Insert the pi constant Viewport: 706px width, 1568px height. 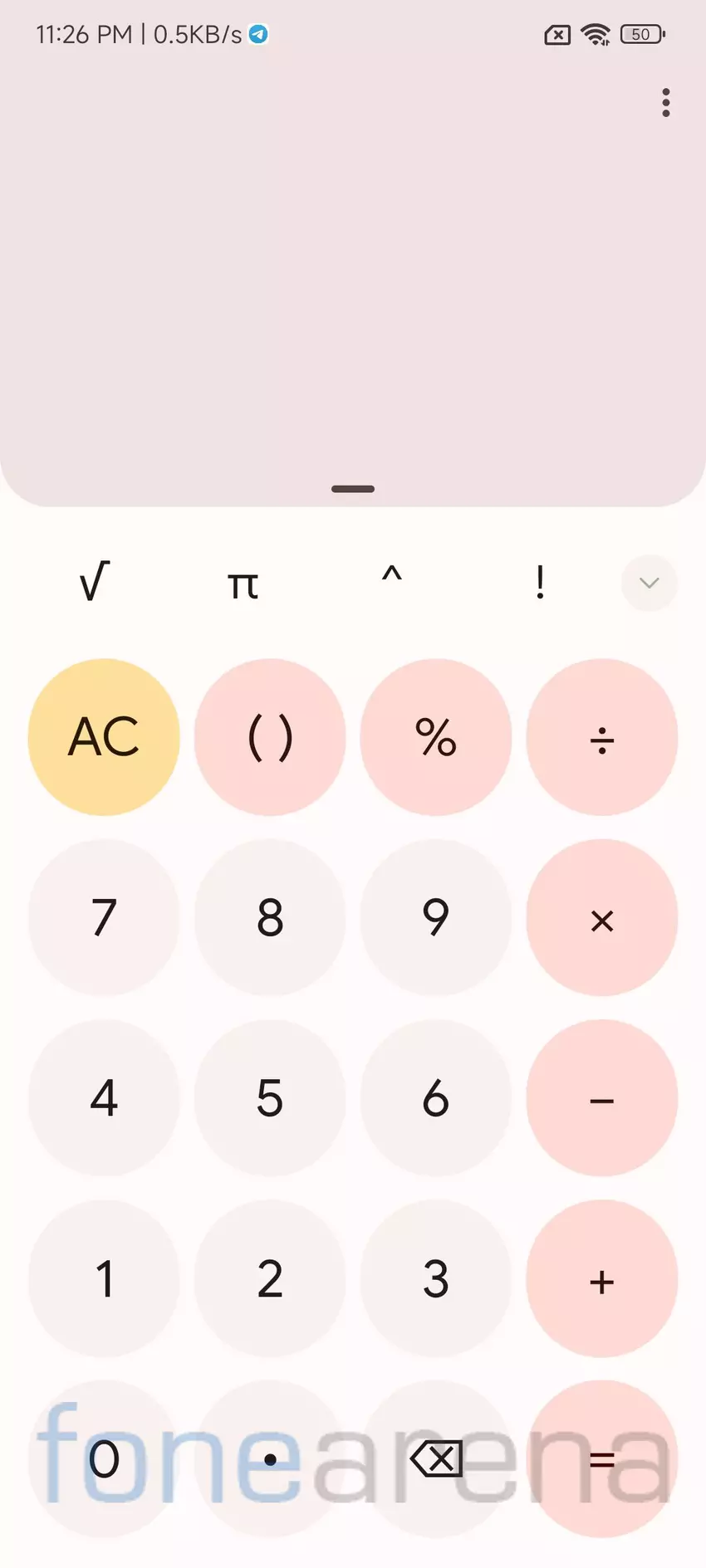pos(241,584)
